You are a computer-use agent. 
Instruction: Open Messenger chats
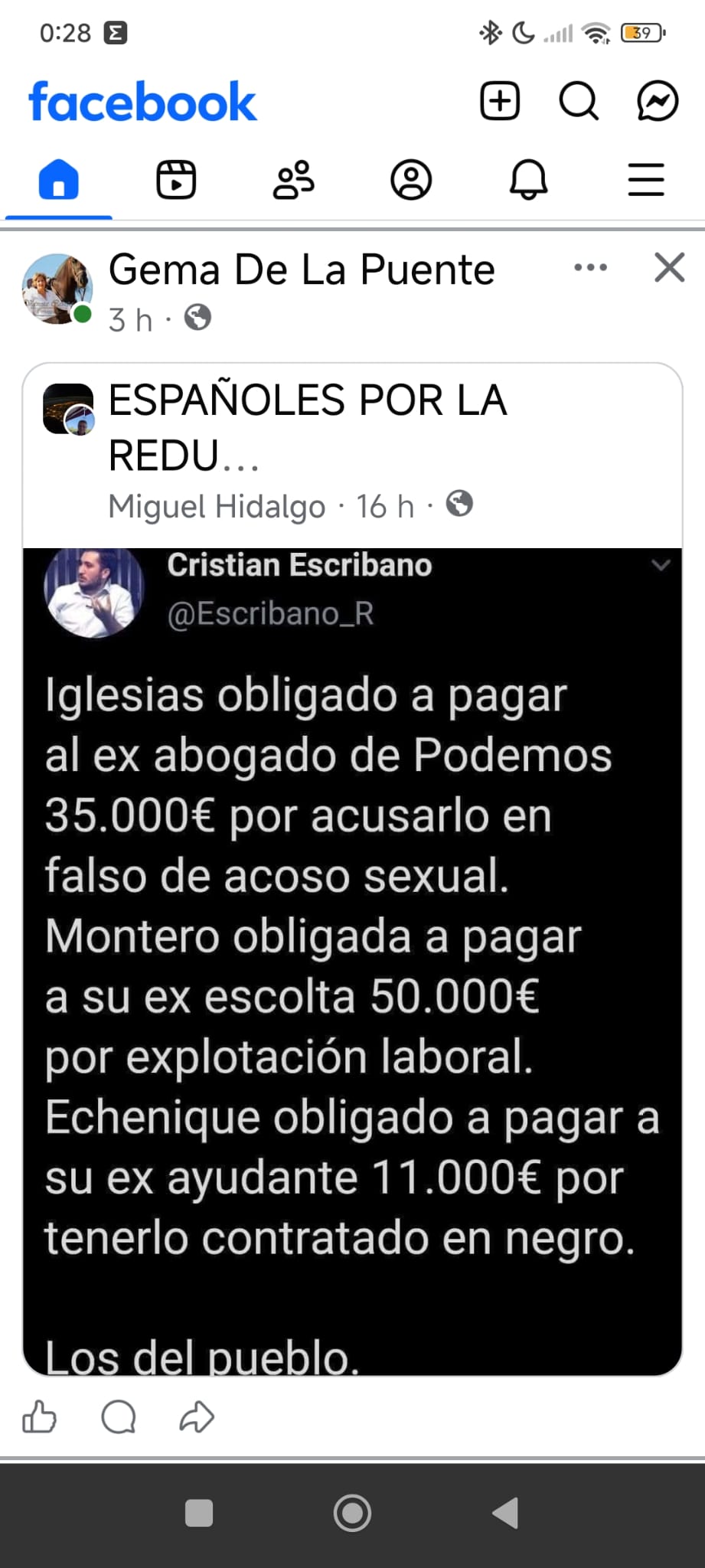pyautogui.click(x=658, y=101)
